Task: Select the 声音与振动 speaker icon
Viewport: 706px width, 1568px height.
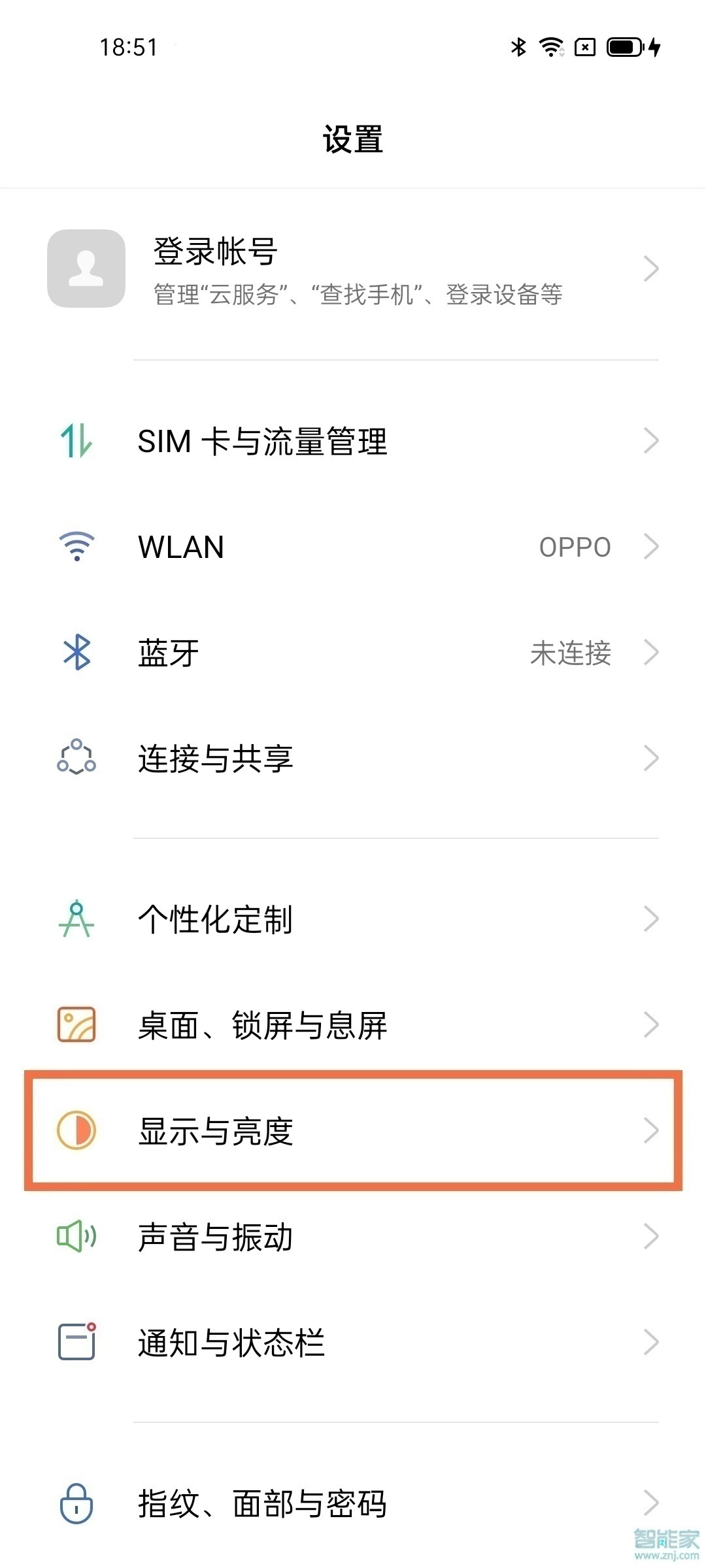Action: [77, 1235]
